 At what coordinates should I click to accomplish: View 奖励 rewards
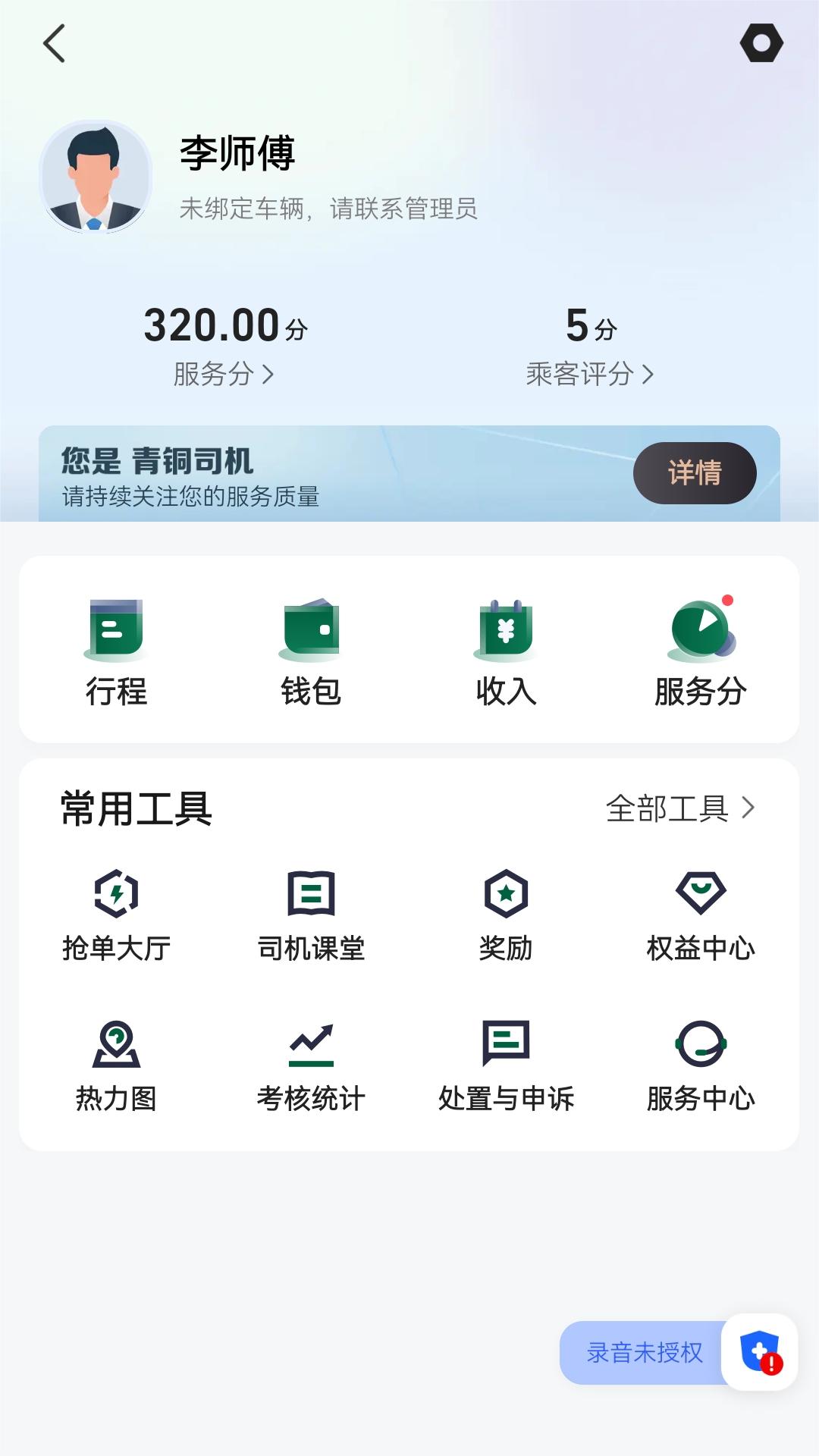click(x=506, y=915)
